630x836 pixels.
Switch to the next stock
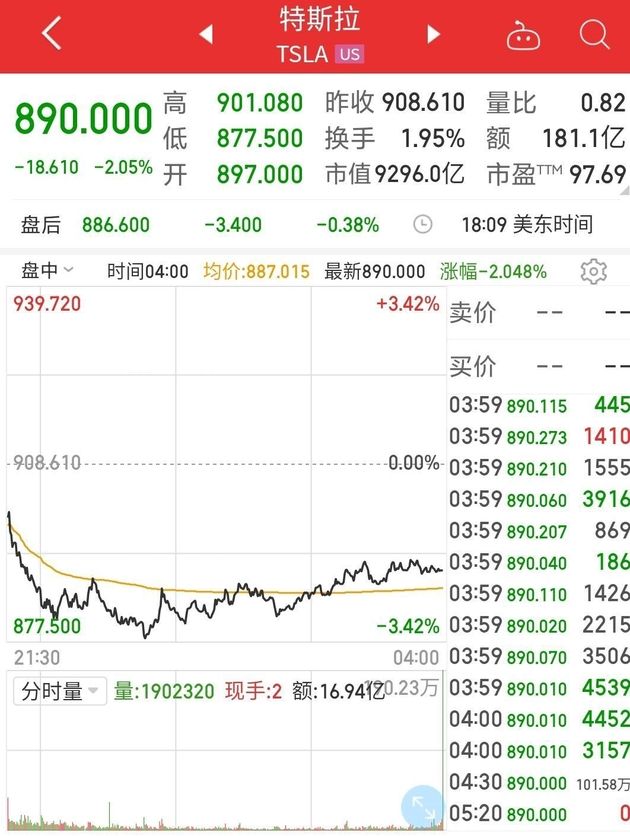coord(433,35)
